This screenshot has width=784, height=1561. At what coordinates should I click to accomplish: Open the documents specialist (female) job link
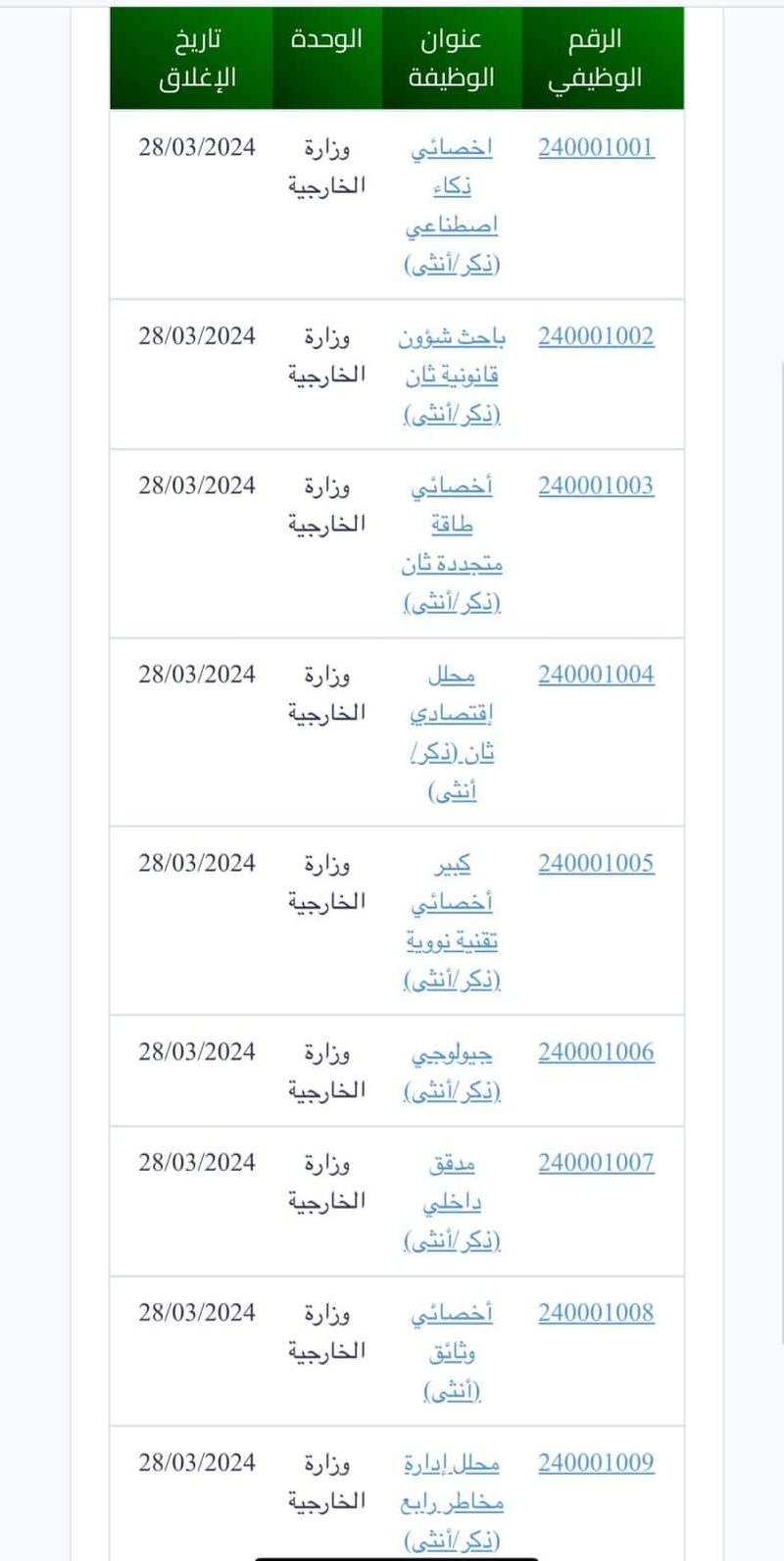[453, 1350]
